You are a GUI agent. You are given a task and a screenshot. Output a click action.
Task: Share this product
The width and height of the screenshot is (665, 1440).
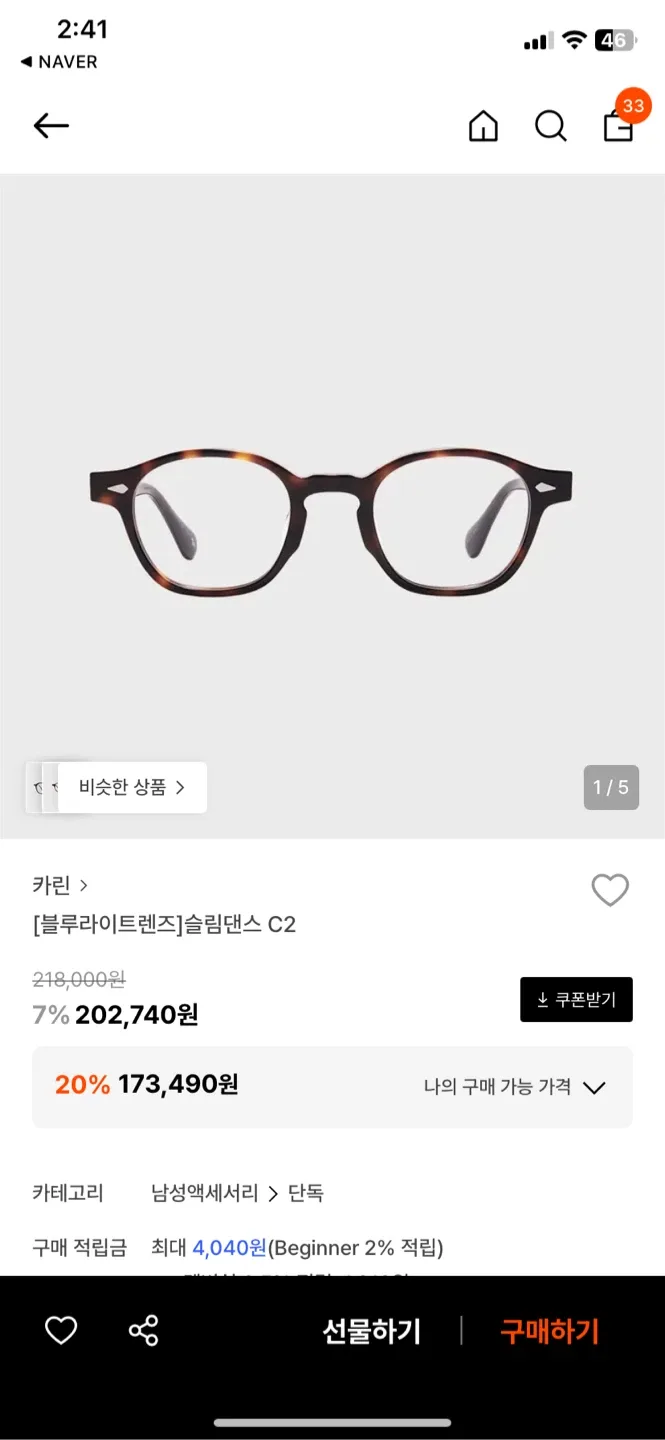click(x=144, y=1331)
